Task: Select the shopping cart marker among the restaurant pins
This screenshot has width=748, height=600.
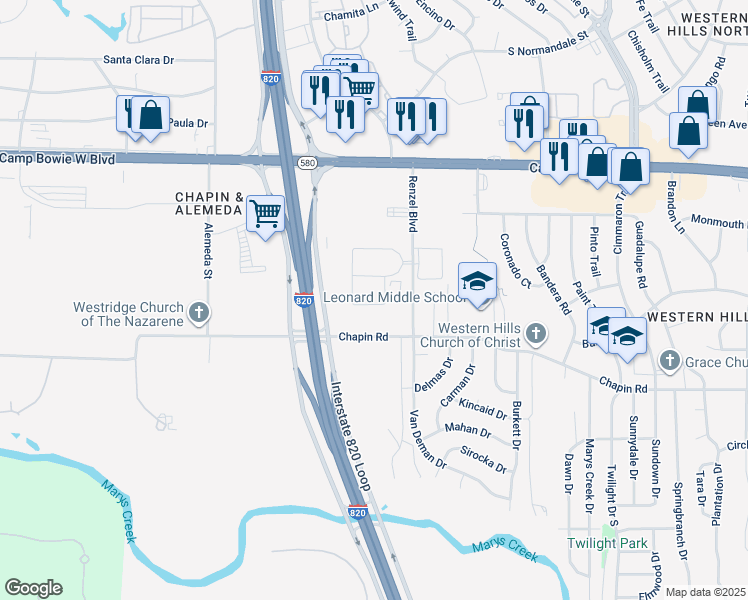Action: (x=361, y=88)
